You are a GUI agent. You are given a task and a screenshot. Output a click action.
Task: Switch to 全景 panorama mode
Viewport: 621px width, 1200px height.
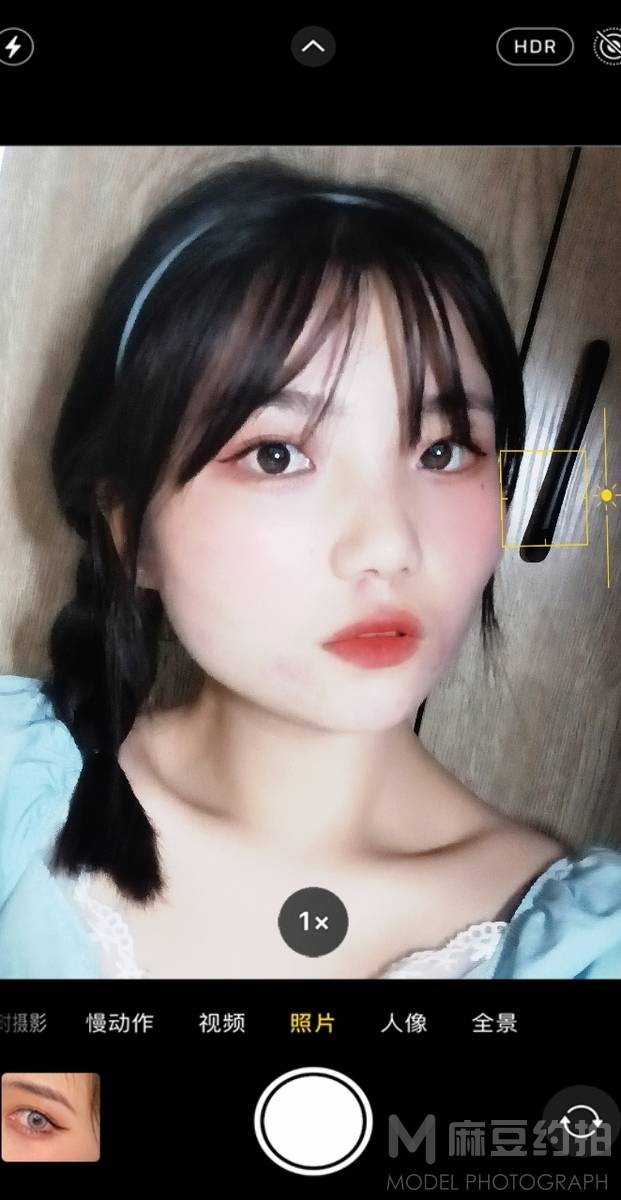pyautogui.click(x=494, y=1023)
